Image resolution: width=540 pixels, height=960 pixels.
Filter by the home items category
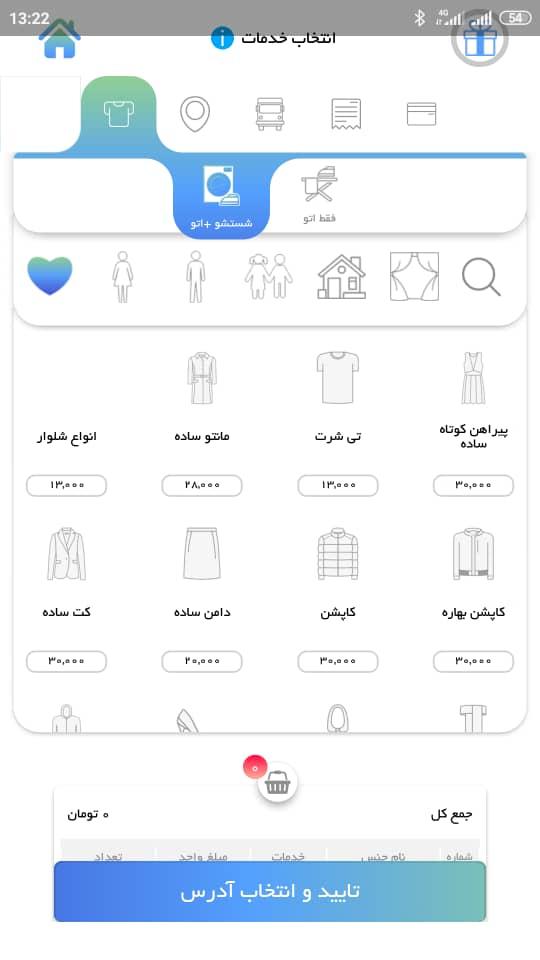coord(342,276)
